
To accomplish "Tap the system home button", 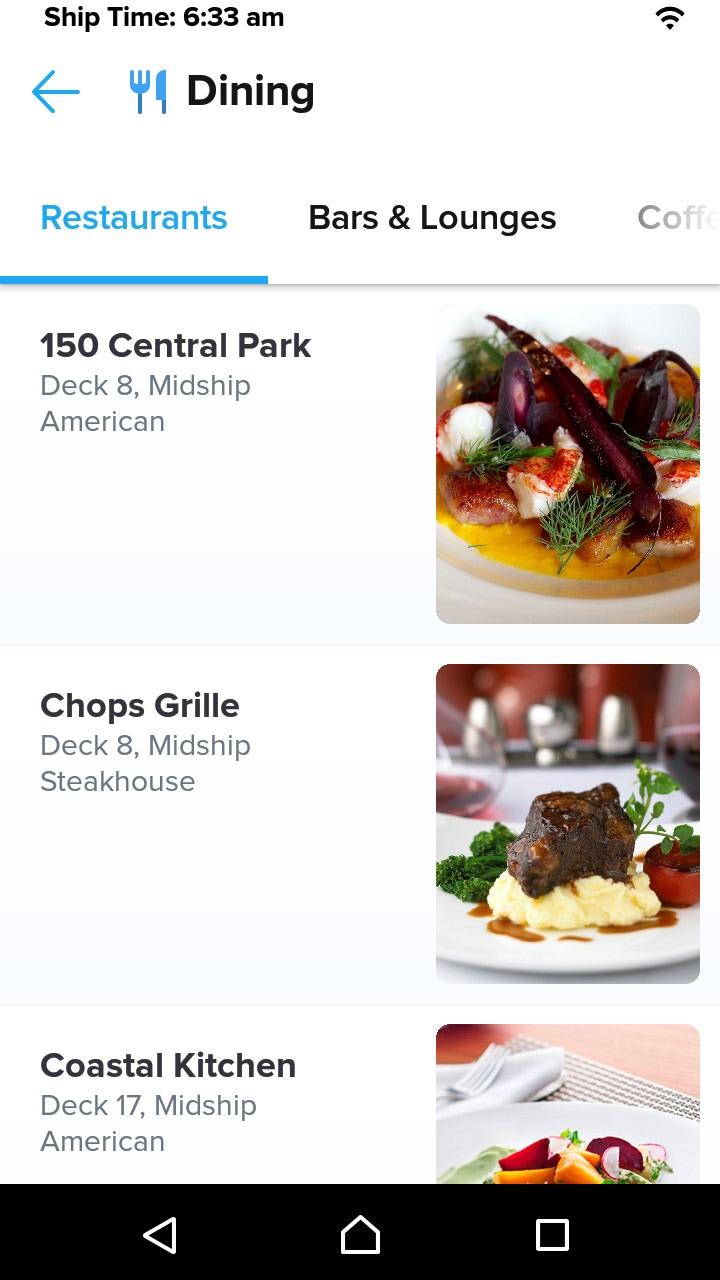I will point(360,1235).
